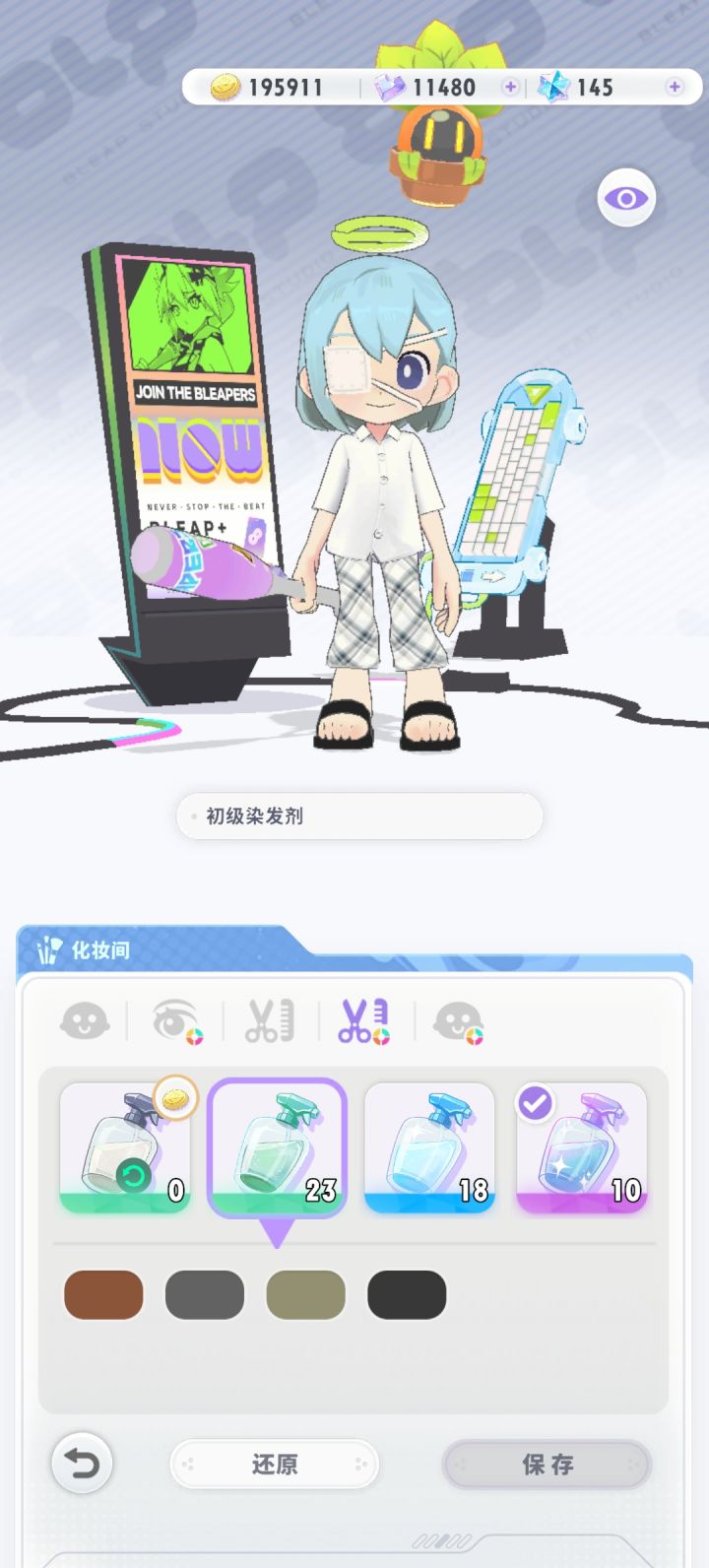Select the blue dye bottle with 18 uses
Image resolution: width=709 pixels, height=1568 pixels.
[x=430, y=1147]
